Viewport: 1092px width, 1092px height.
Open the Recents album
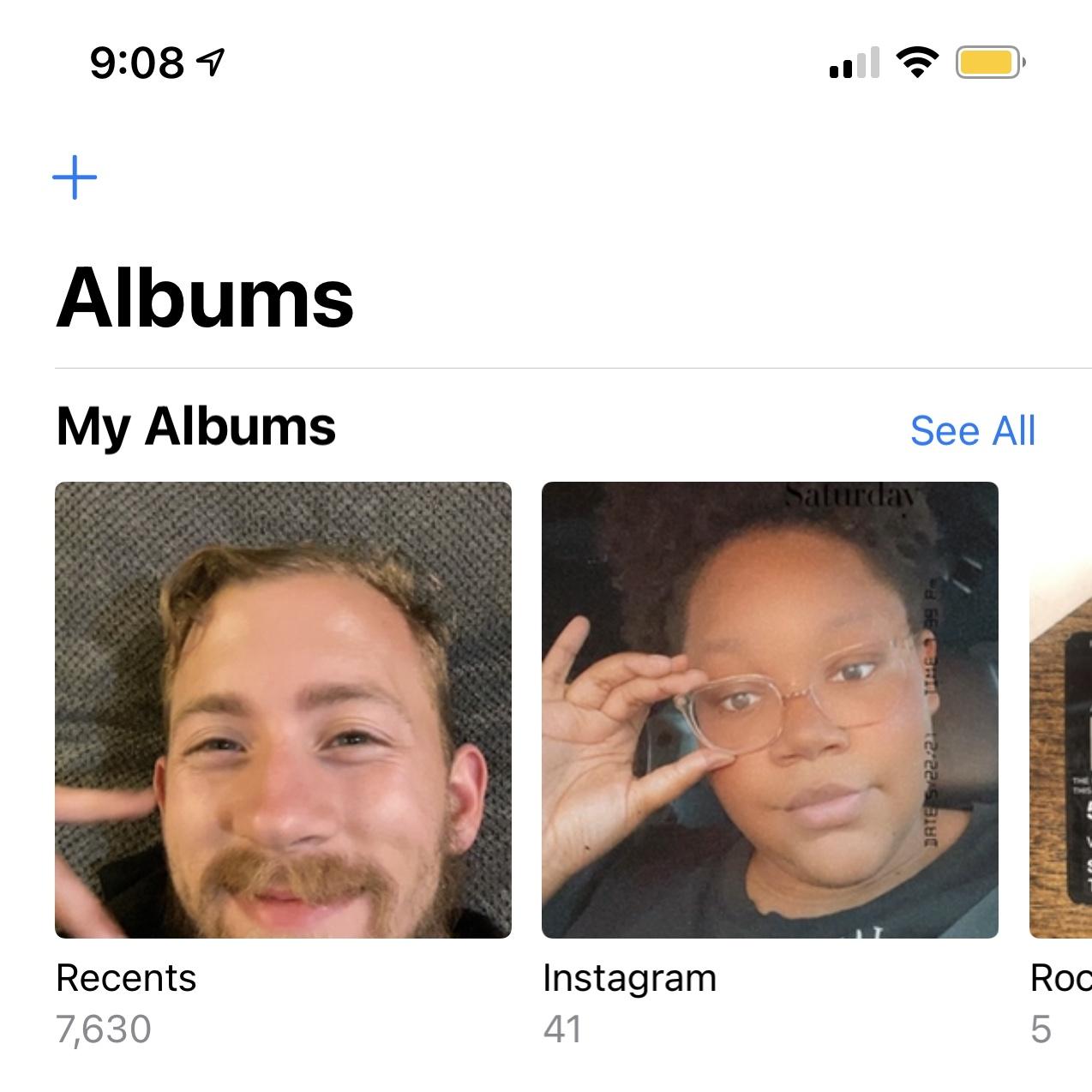(x=283, y=710)
